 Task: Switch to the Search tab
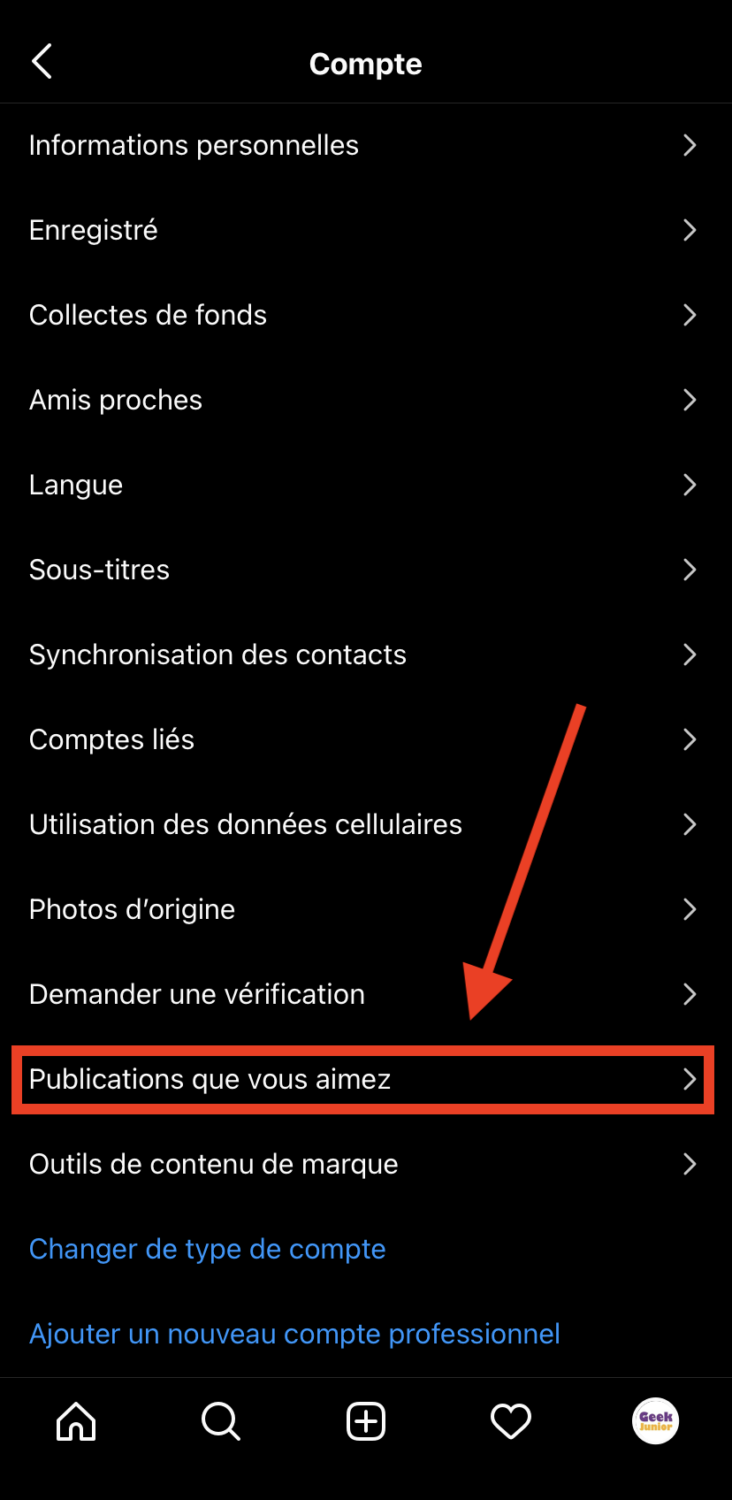[x=220, y=1421]
